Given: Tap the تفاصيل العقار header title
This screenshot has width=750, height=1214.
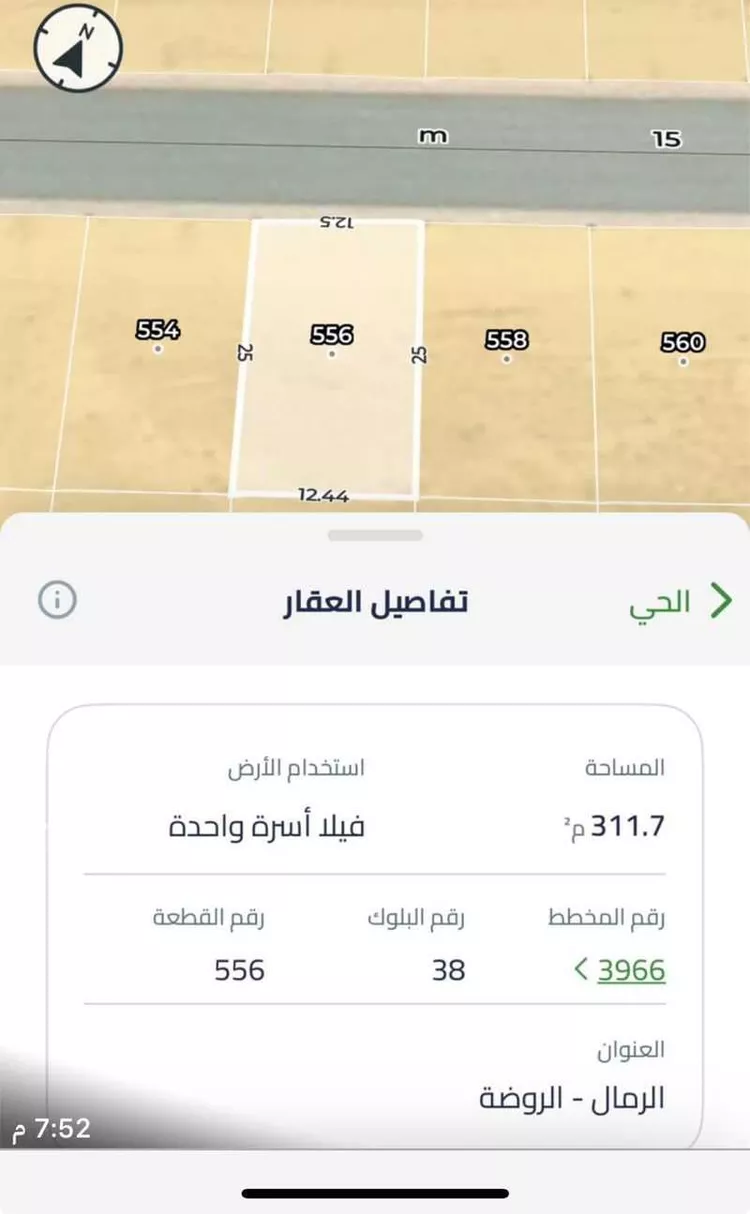Looking at the screenshot, I should tap(374, 600).
